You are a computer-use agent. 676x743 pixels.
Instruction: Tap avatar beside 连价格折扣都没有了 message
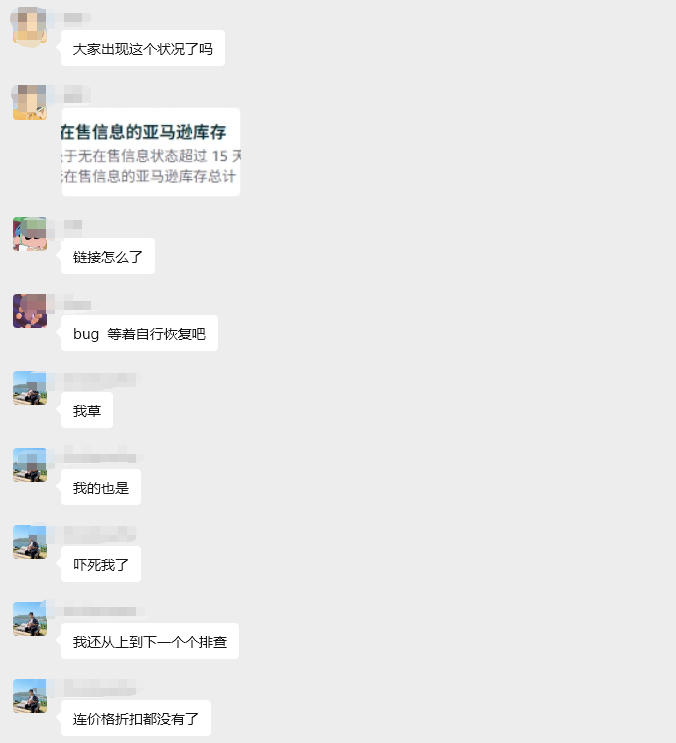[x=30, y=696]
